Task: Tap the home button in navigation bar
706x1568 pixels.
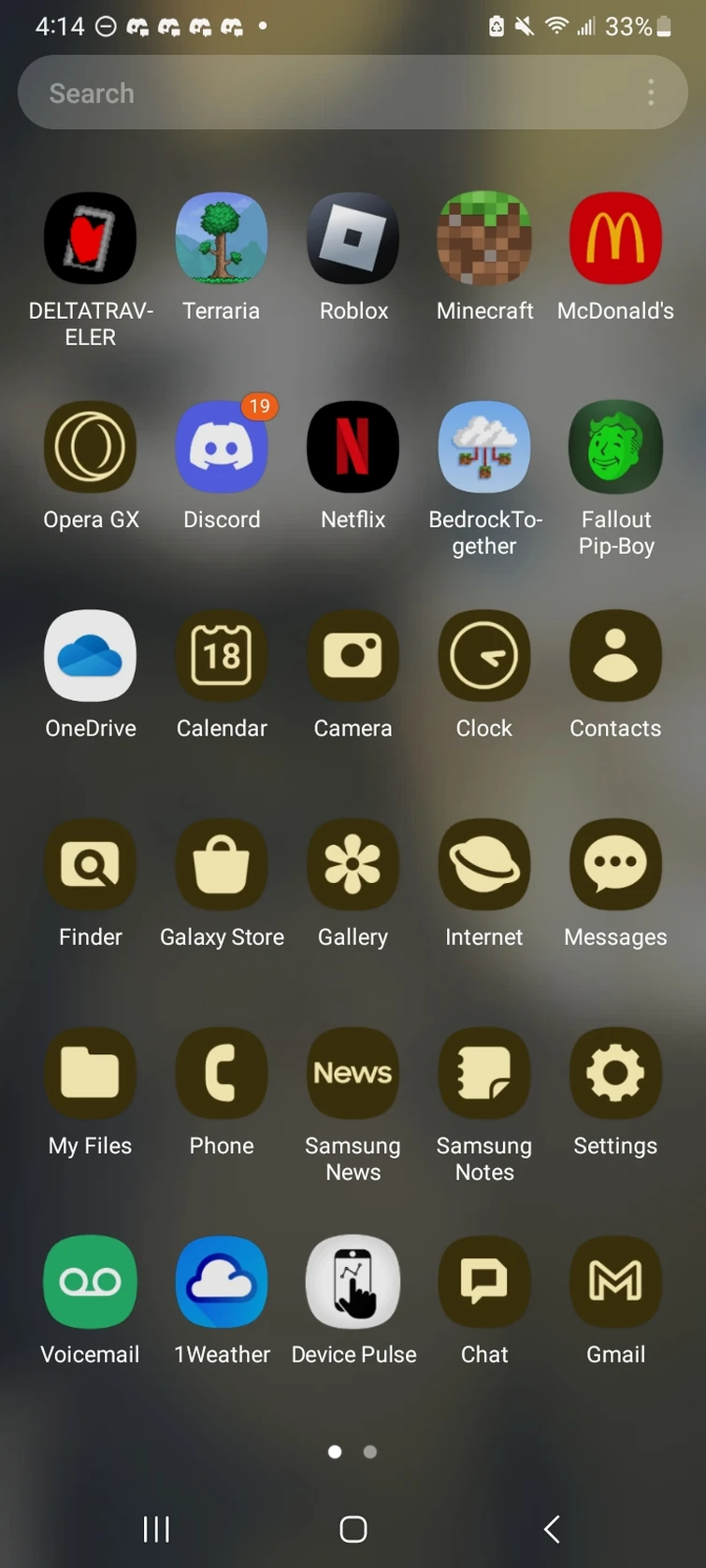Action: (353, 1530)
